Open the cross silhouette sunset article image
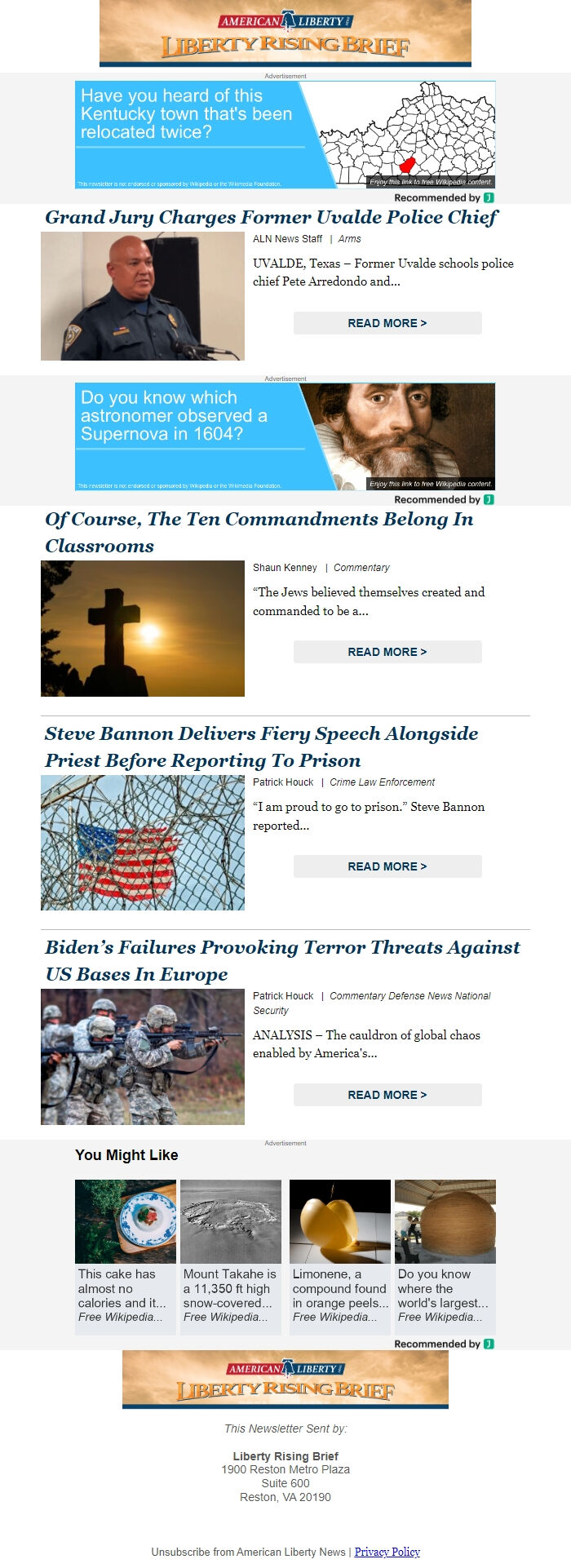This screenshot has height=1568, width=571. [143, 628]
